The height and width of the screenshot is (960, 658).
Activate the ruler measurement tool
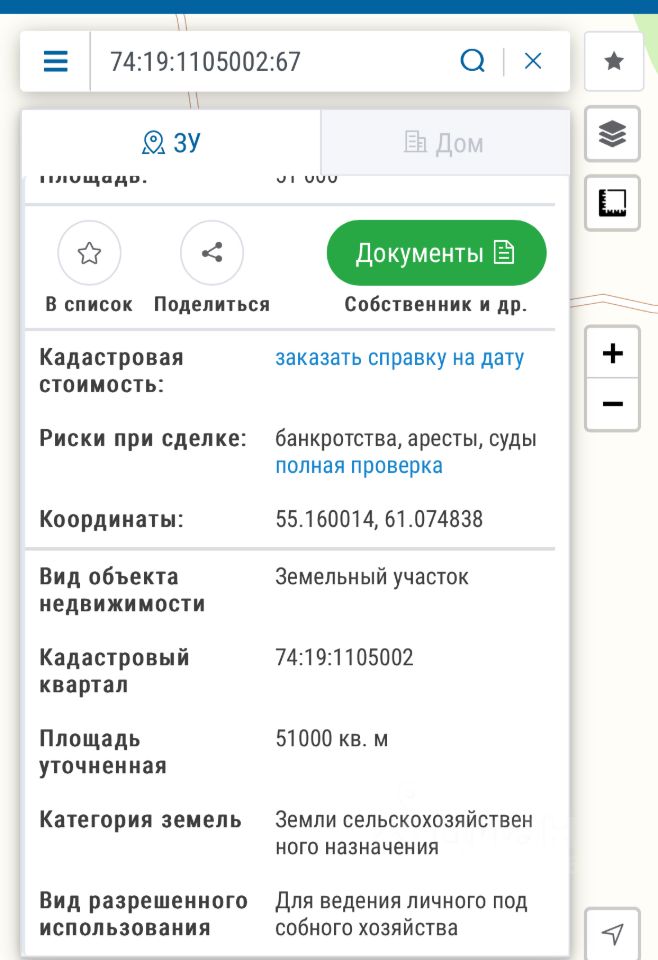coord(613,203)
